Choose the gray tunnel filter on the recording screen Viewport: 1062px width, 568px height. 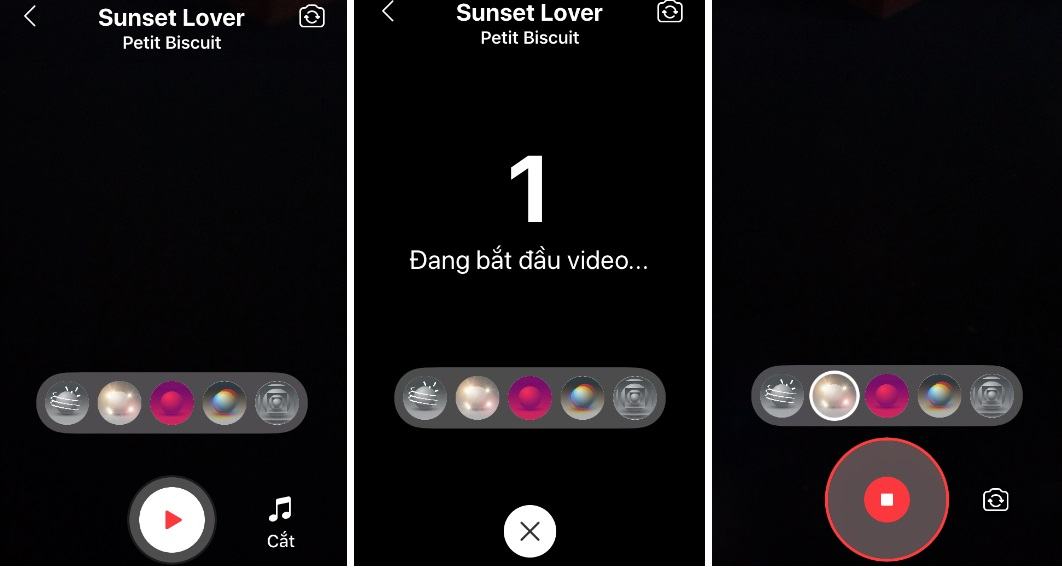[x=991, y=395]
